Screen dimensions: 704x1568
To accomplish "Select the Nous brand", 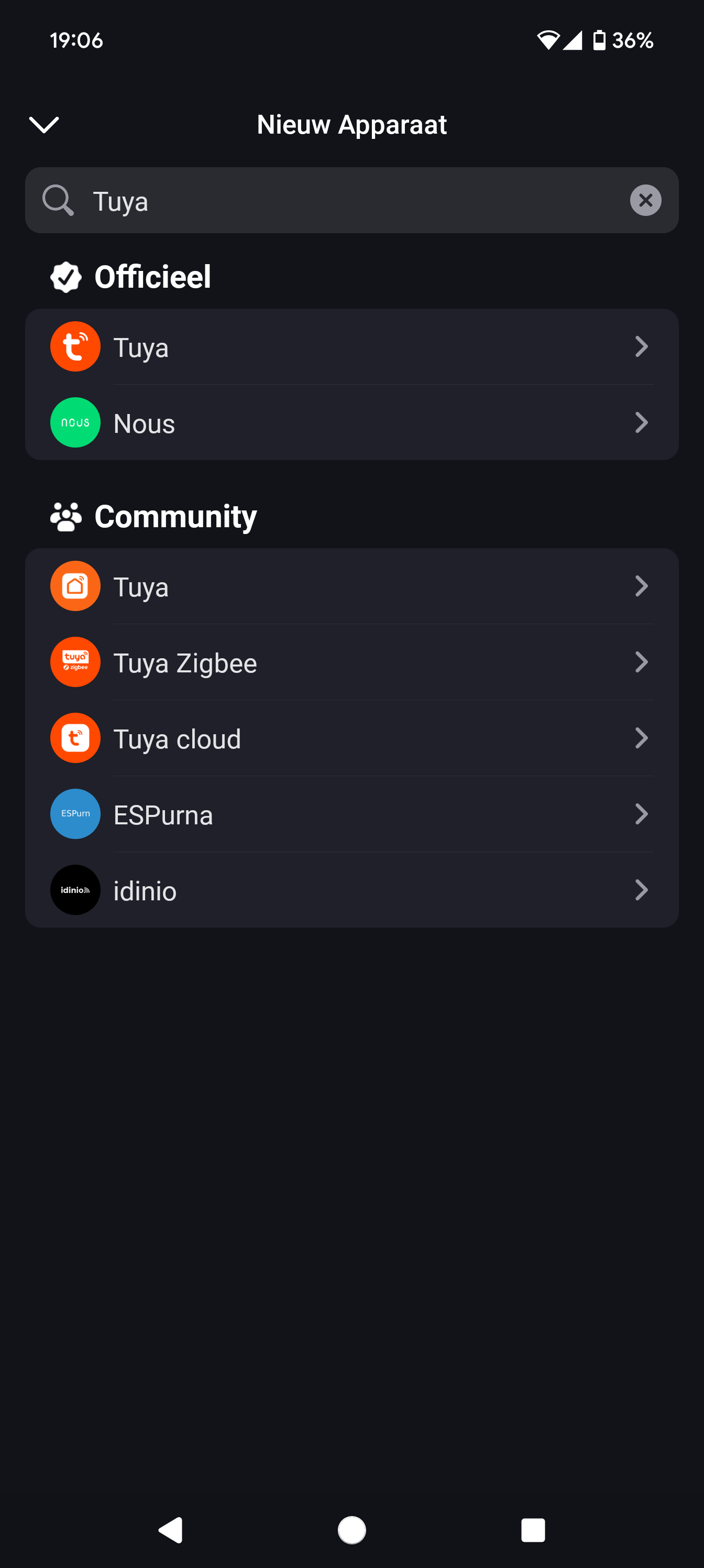I will pos(351,422).
